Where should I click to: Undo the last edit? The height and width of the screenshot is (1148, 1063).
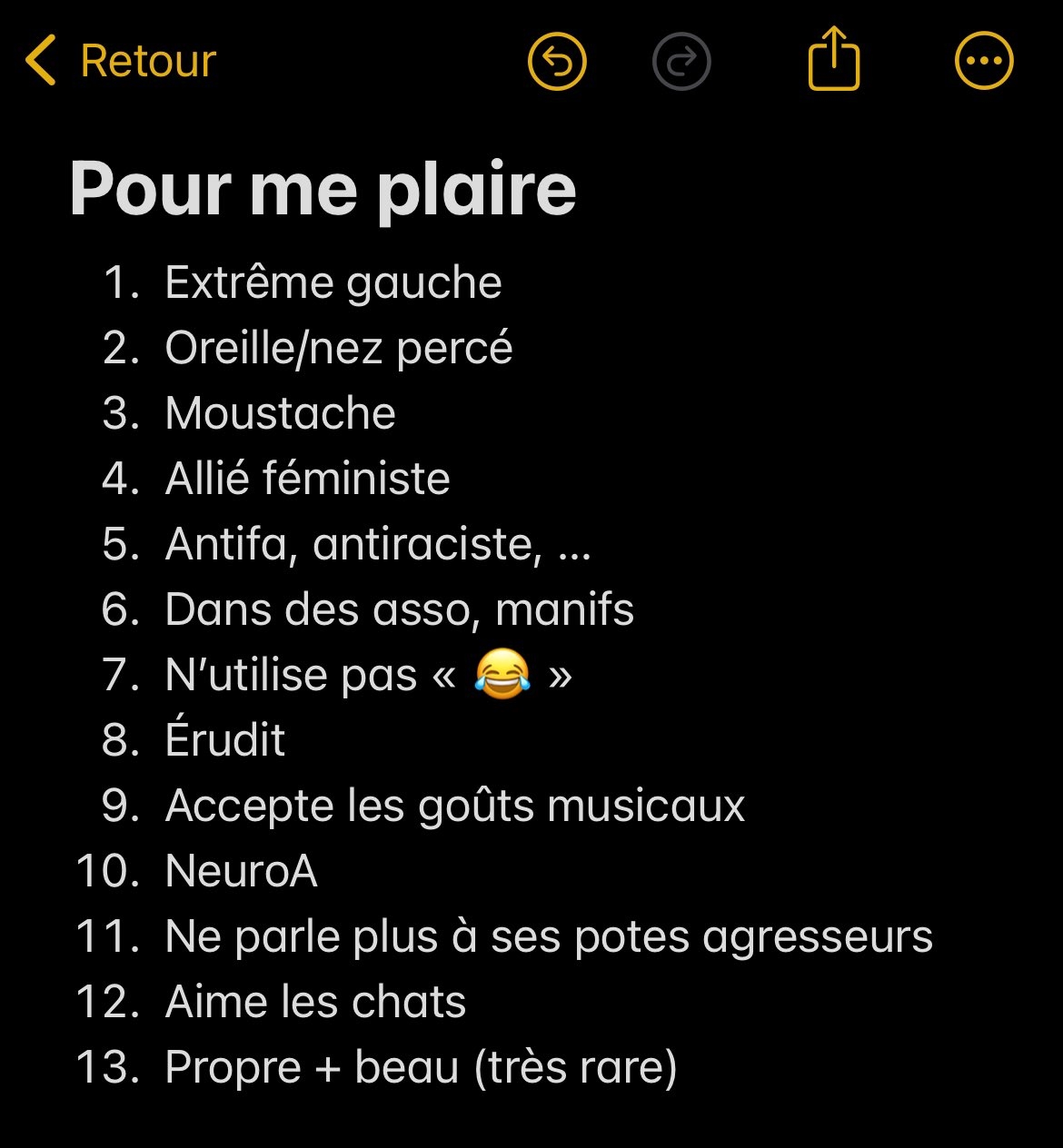(x=557, y=61)
